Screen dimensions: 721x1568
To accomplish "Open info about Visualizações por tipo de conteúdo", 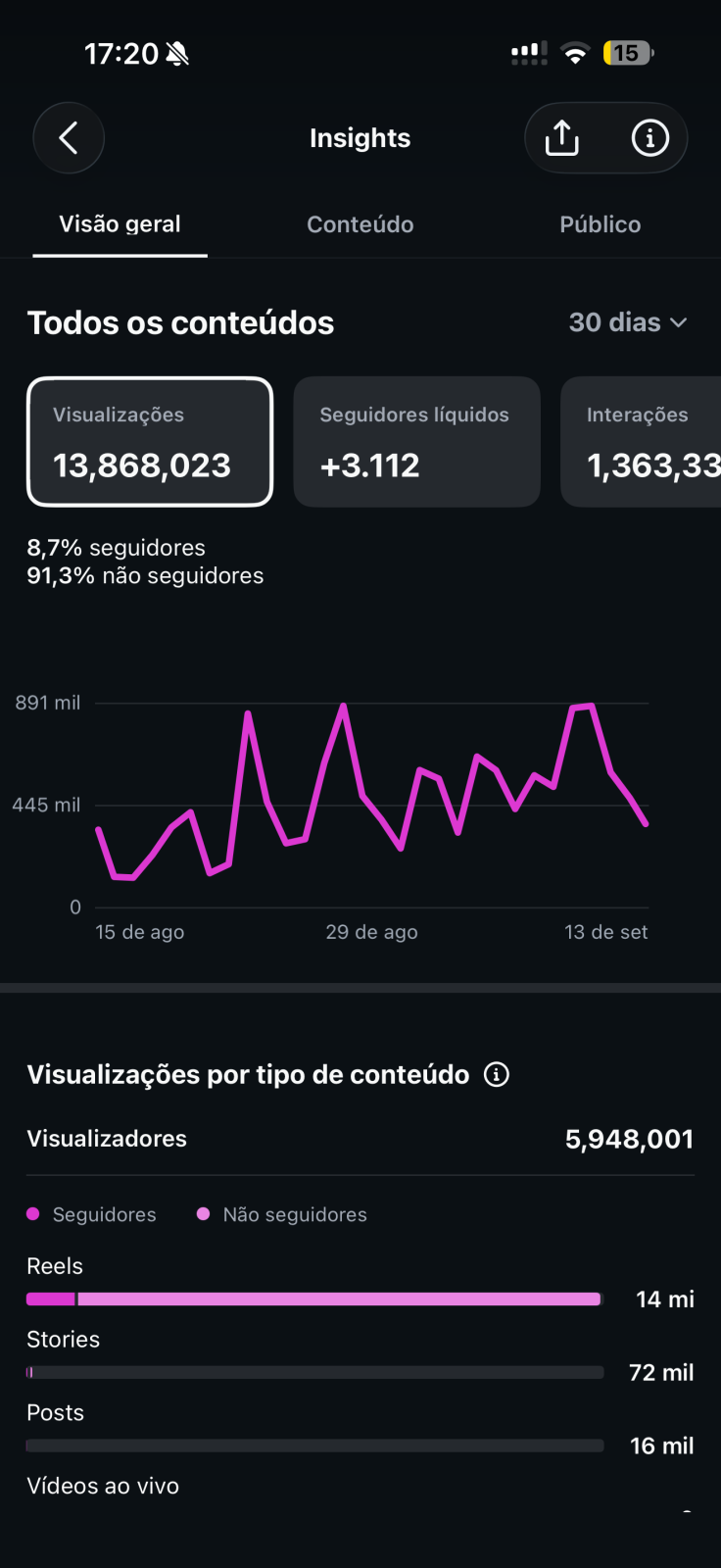I will click(497, 1075).
